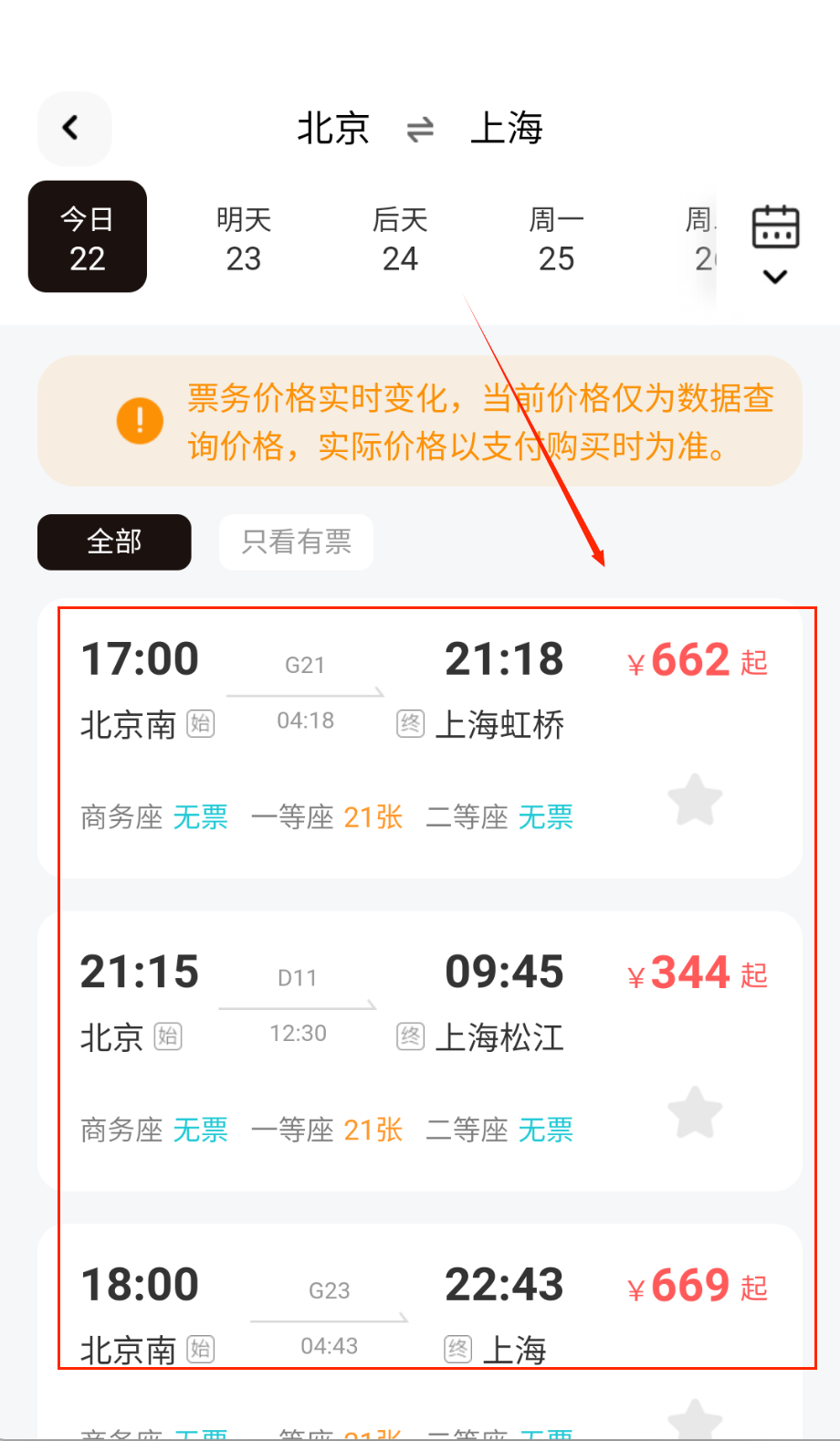
Task: Show all trains with 全部 filter
Action: click(114, 542)
